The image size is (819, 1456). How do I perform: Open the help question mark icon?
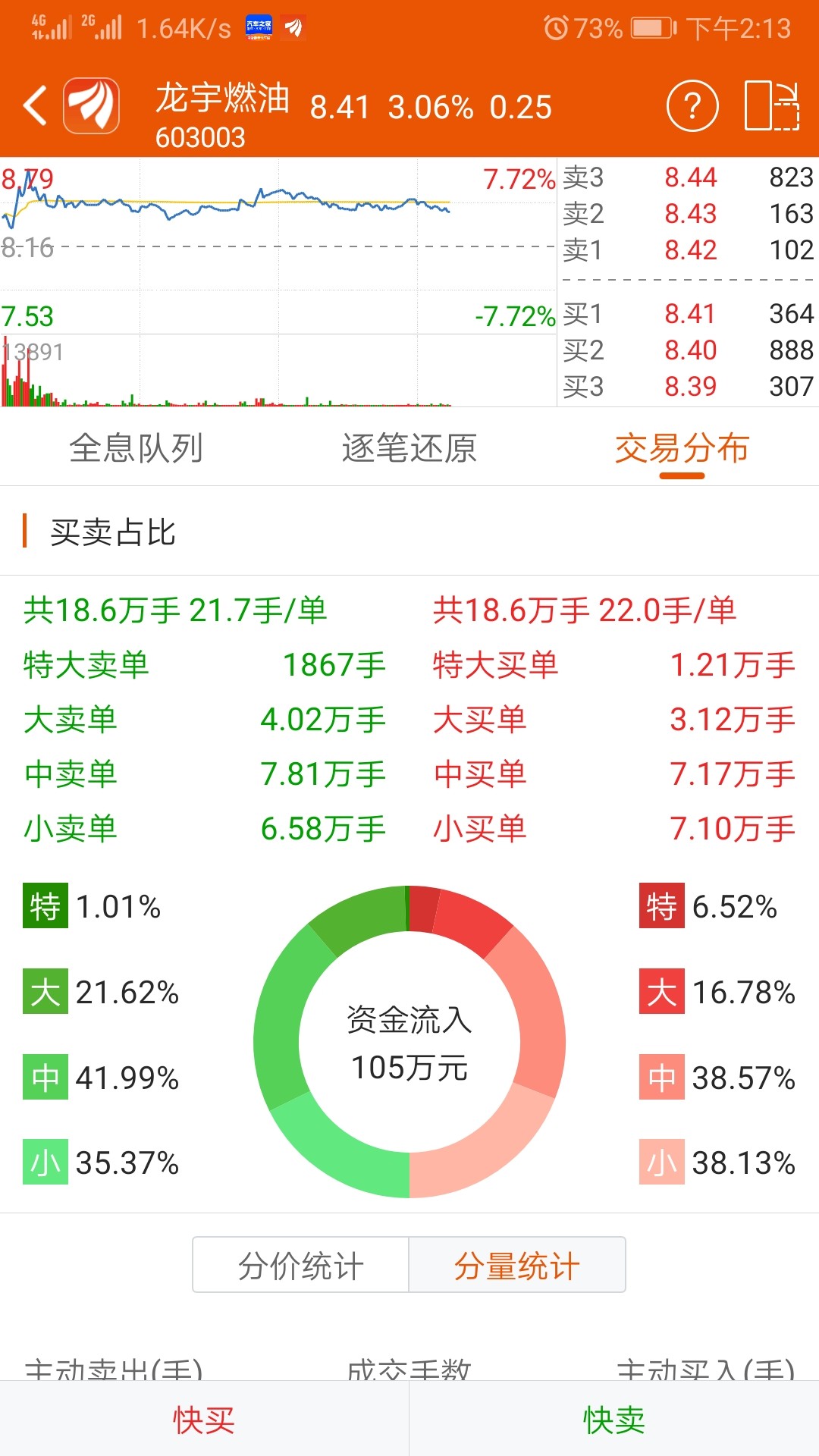(x=692, y=105)
